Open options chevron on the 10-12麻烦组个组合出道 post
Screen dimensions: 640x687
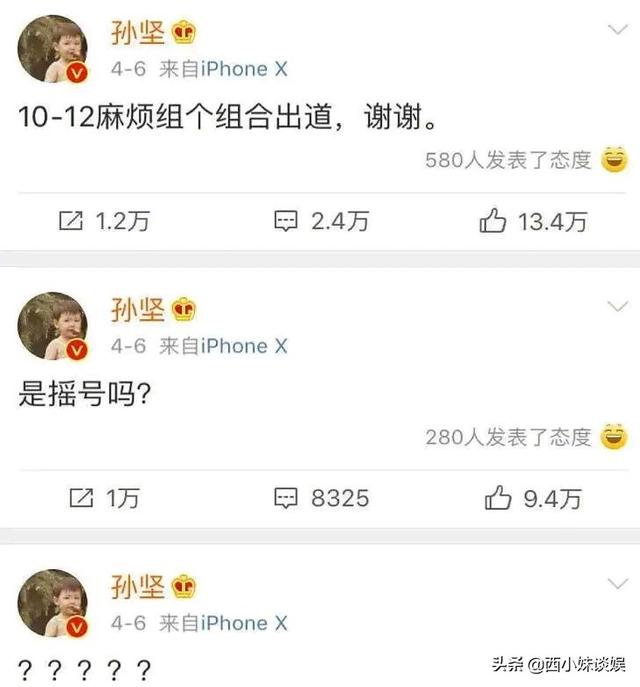(616, 31)
